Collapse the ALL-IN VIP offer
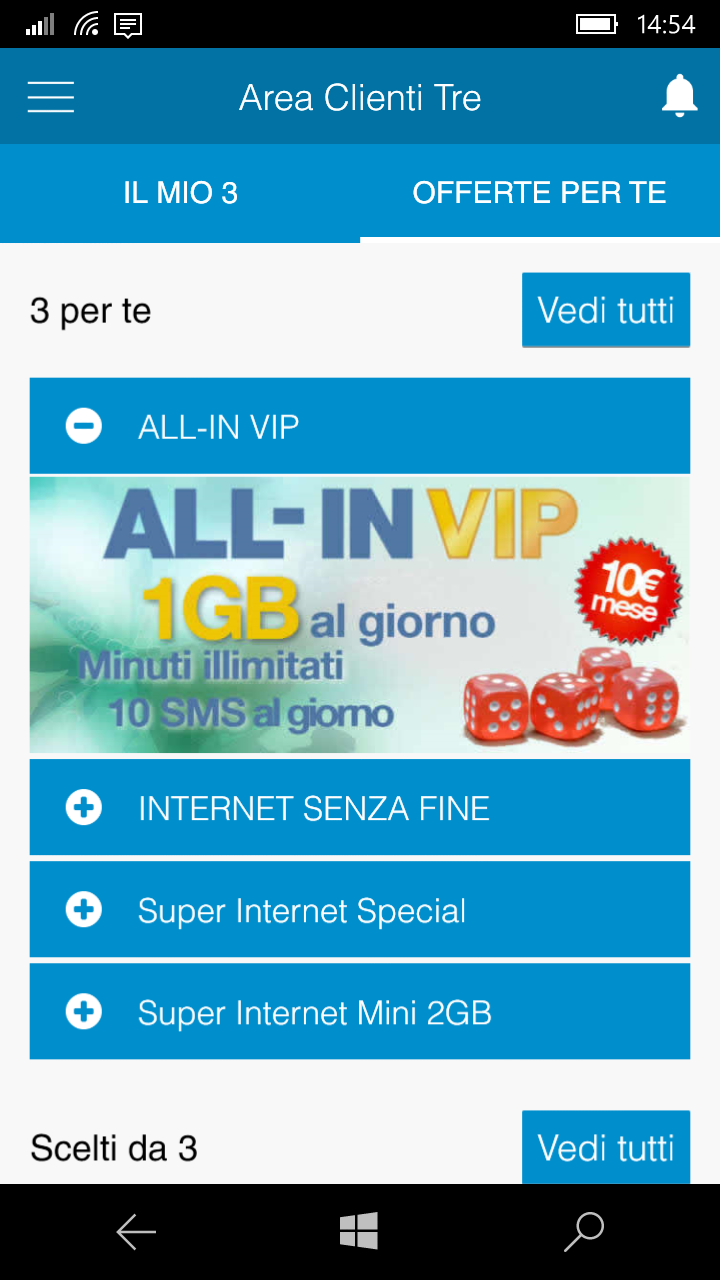This screenshot has height=1280, width=720. pyautogui.click(x=360, y=427)
